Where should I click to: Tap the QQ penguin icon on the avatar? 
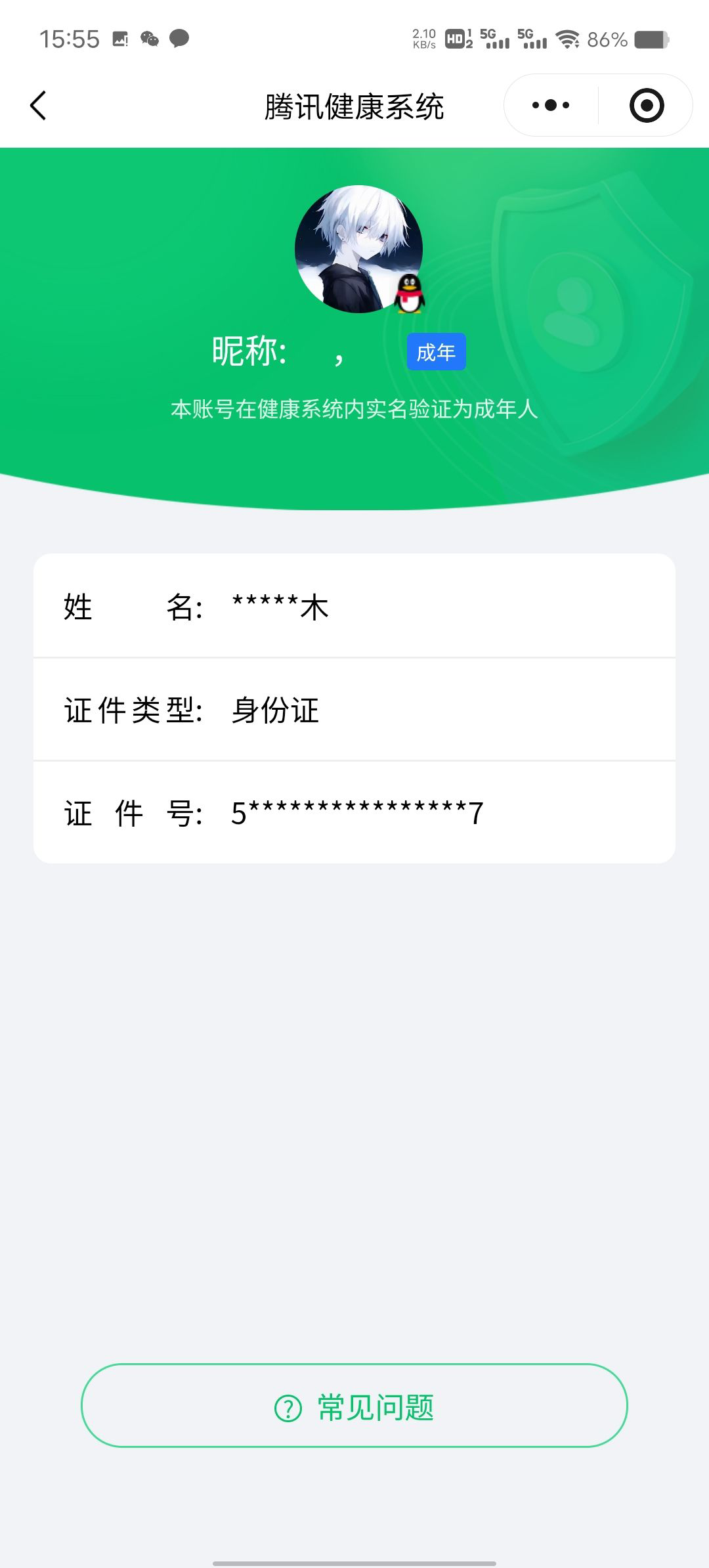point(410,294)
